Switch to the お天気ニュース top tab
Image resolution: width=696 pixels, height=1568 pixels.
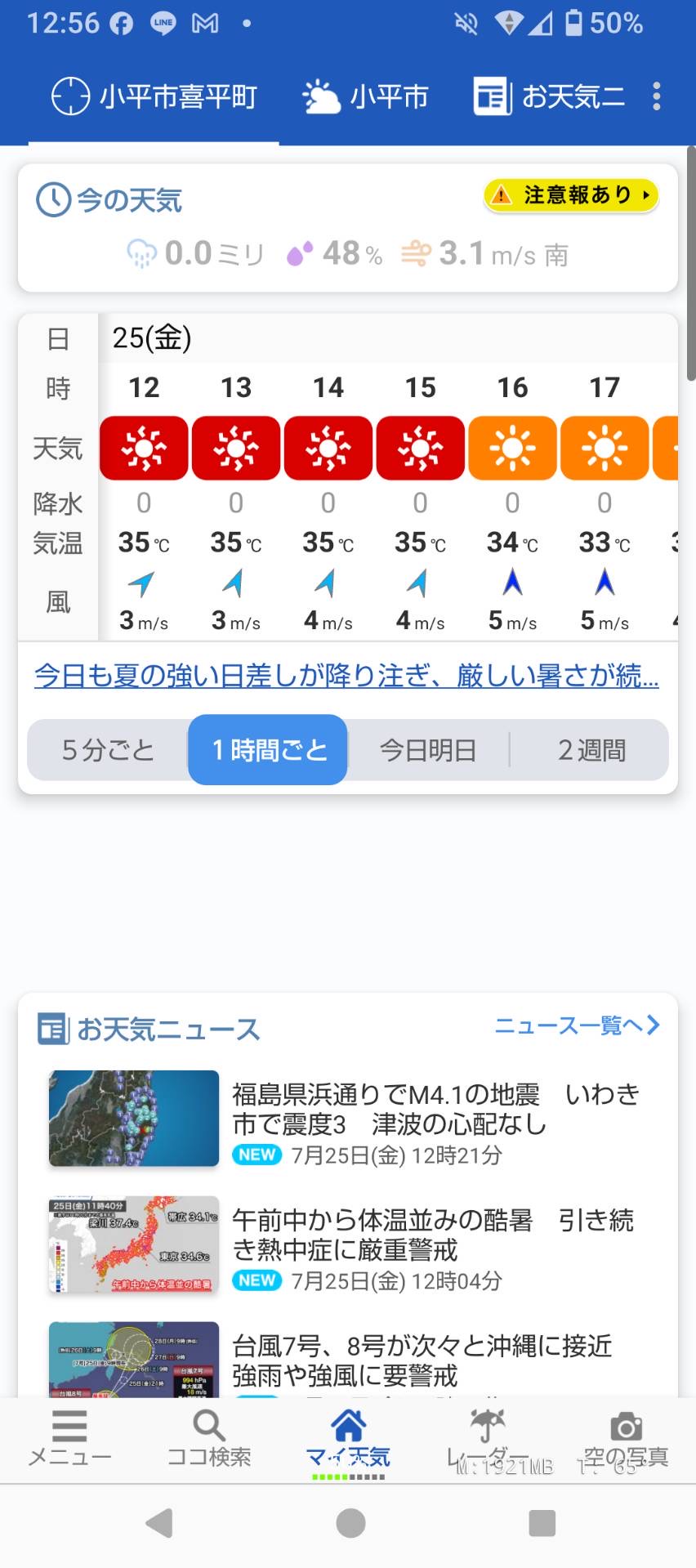[549, 97]
